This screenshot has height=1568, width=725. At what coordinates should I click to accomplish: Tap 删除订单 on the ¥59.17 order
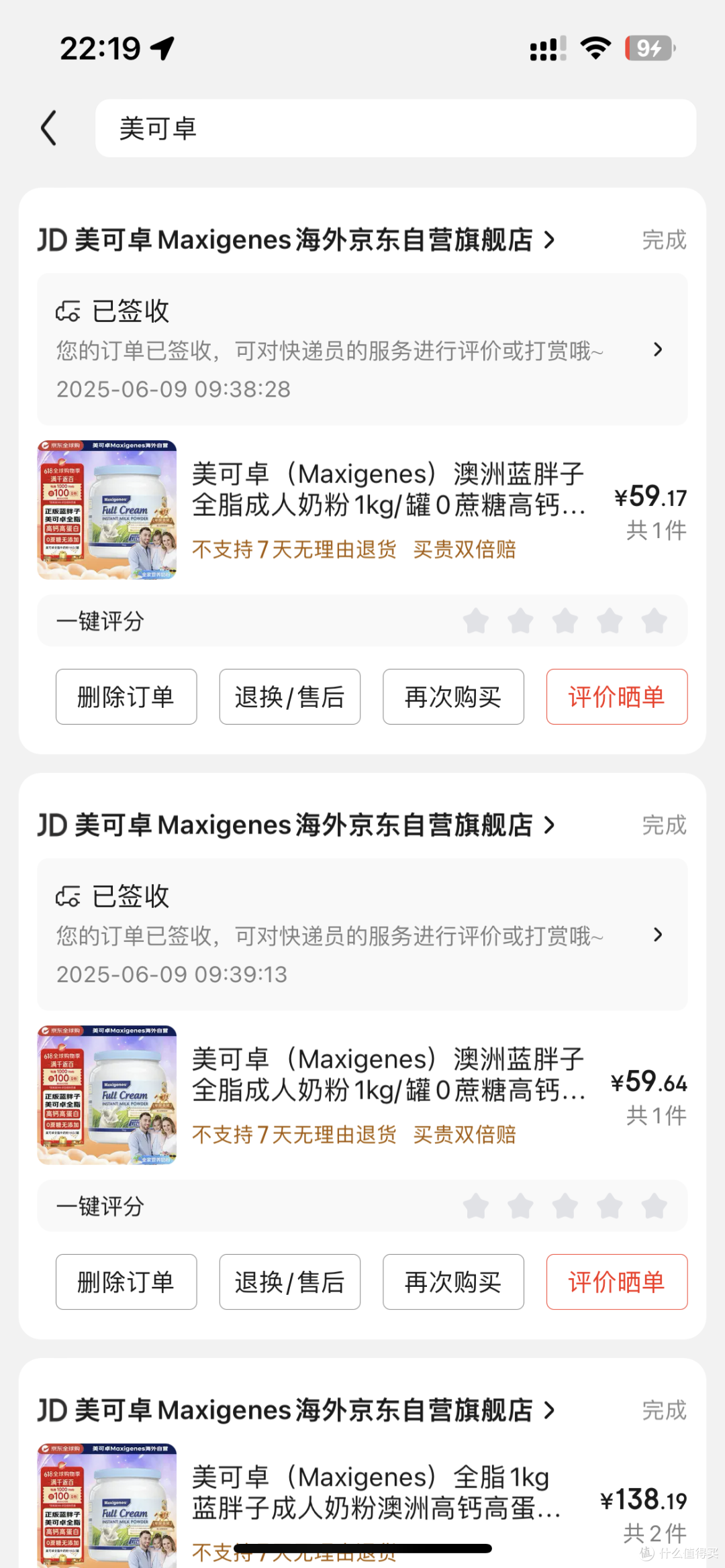126,696
